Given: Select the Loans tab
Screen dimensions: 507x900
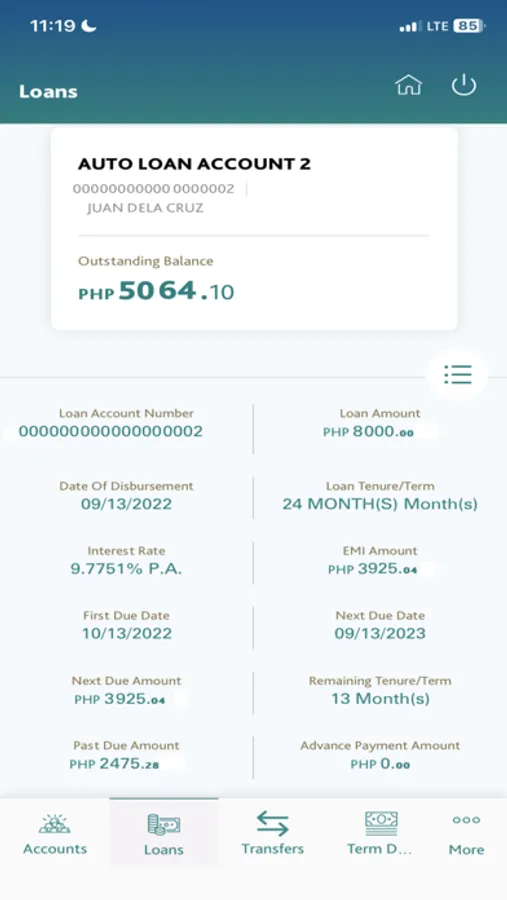Looking at the screenshot, I should [x=164, y=834].
